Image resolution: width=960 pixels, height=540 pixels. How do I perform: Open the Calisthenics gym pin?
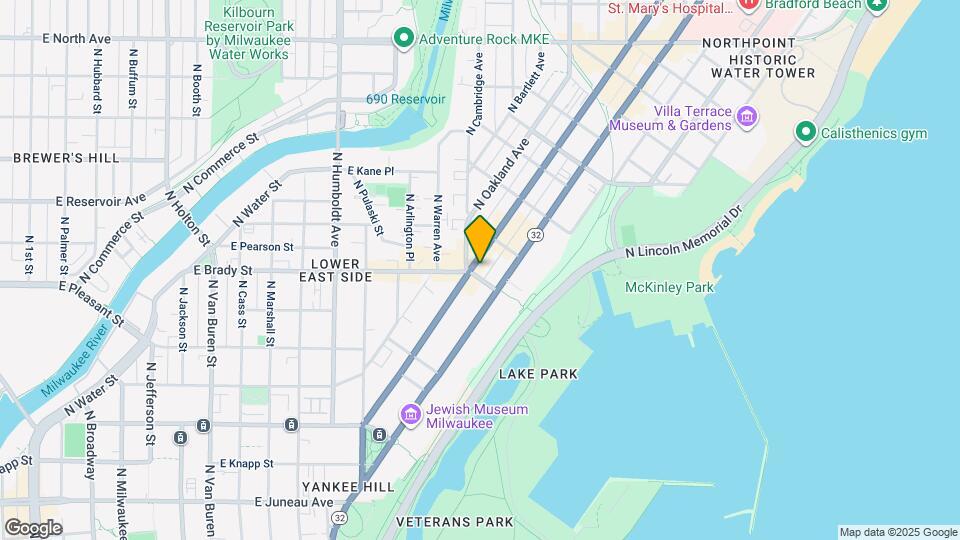(806, 132)
